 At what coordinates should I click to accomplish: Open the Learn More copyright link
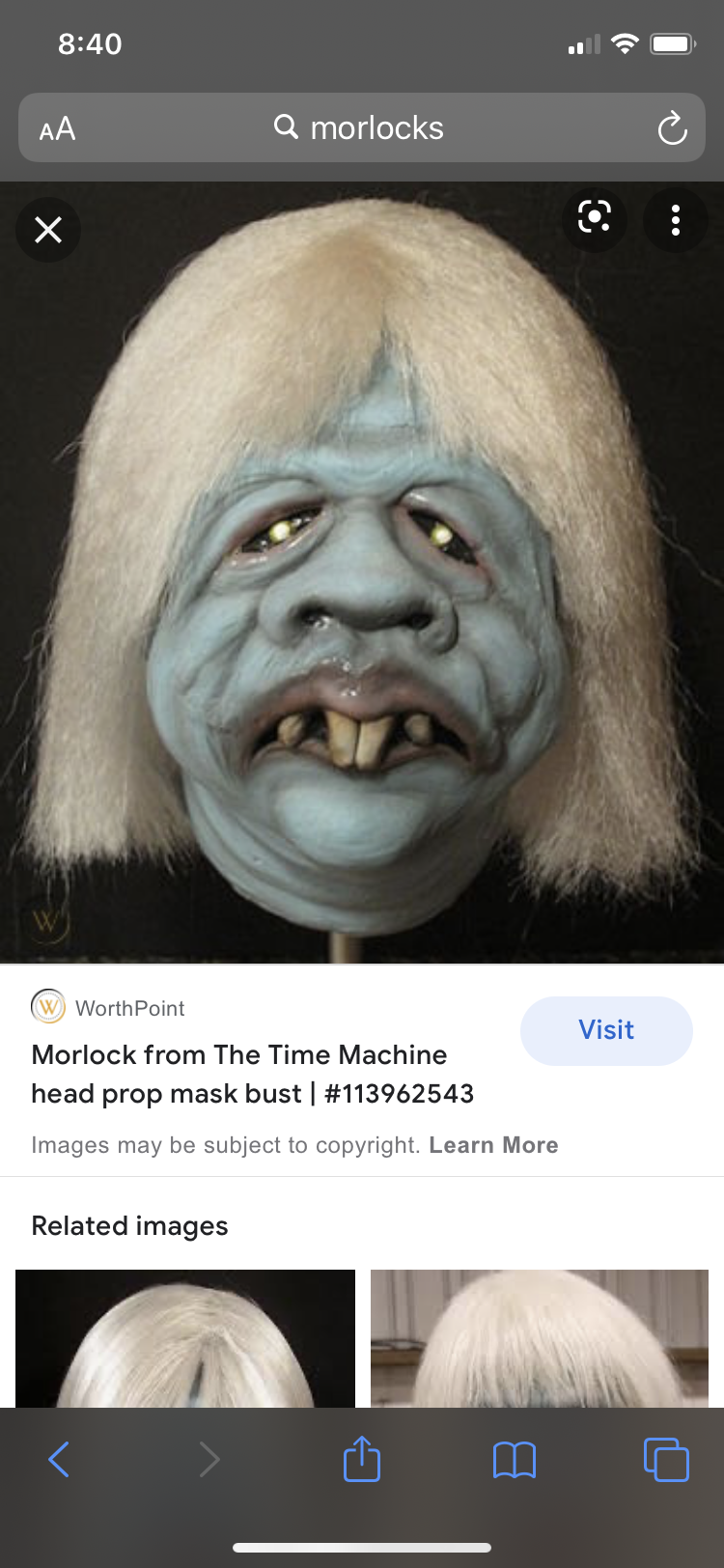pyautogui.click(x=493, y=1145)
